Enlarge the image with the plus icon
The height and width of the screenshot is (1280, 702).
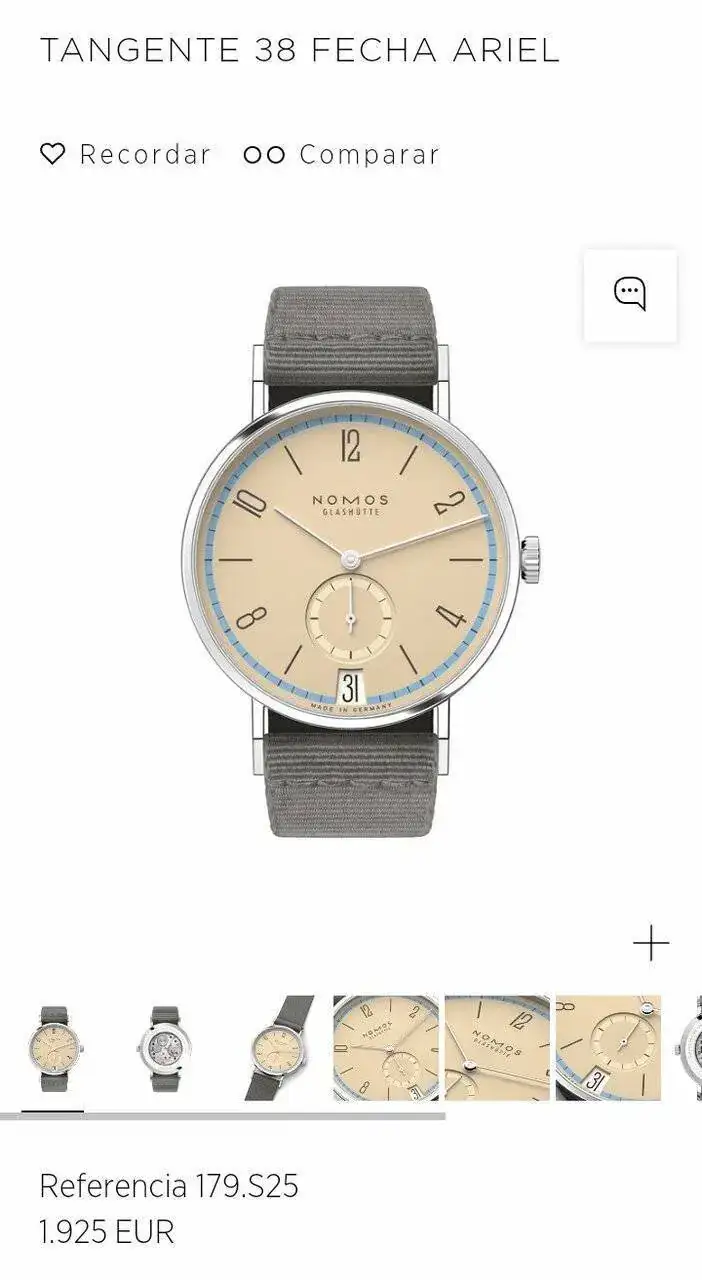pyautogui.click(x=650, y=943)
